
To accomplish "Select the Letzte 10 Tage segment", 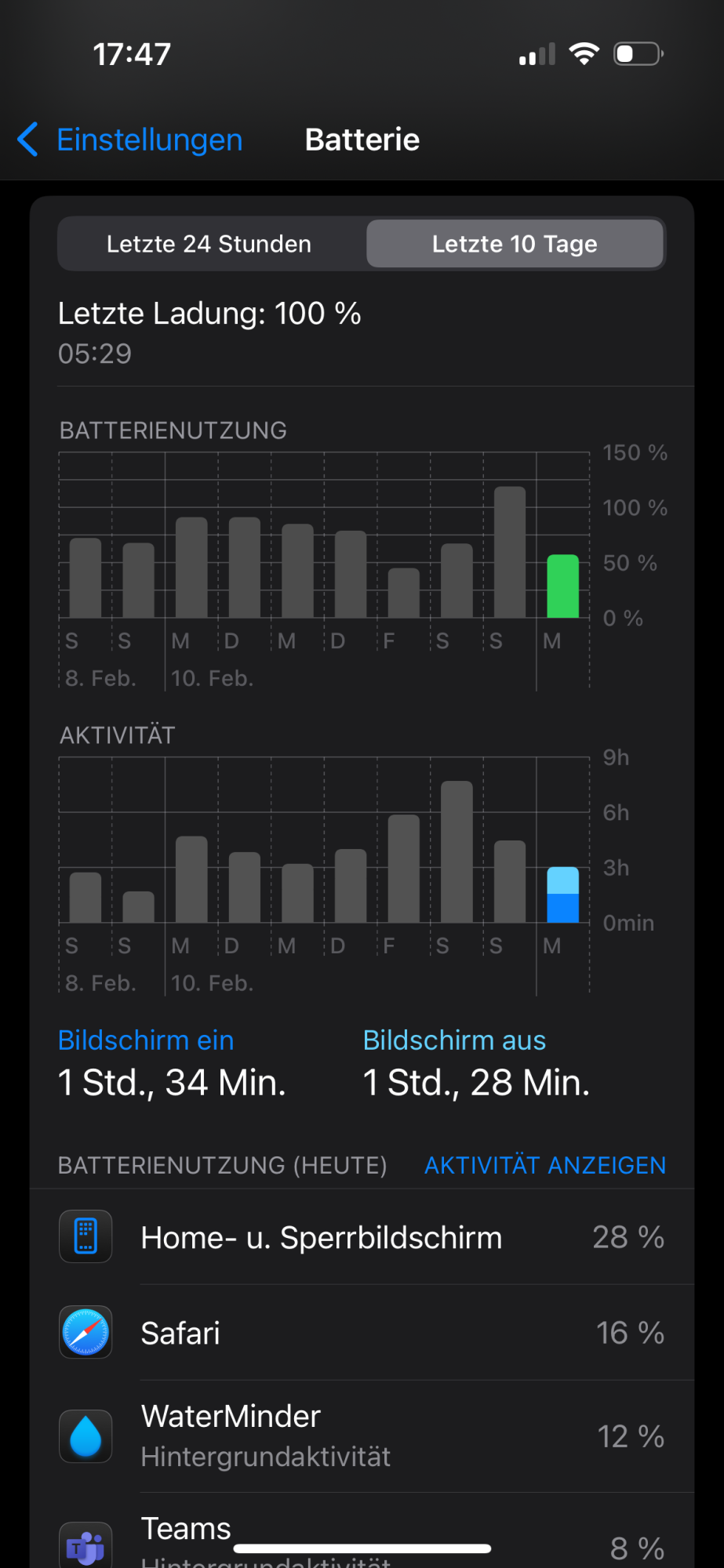I will coord(515,245).
